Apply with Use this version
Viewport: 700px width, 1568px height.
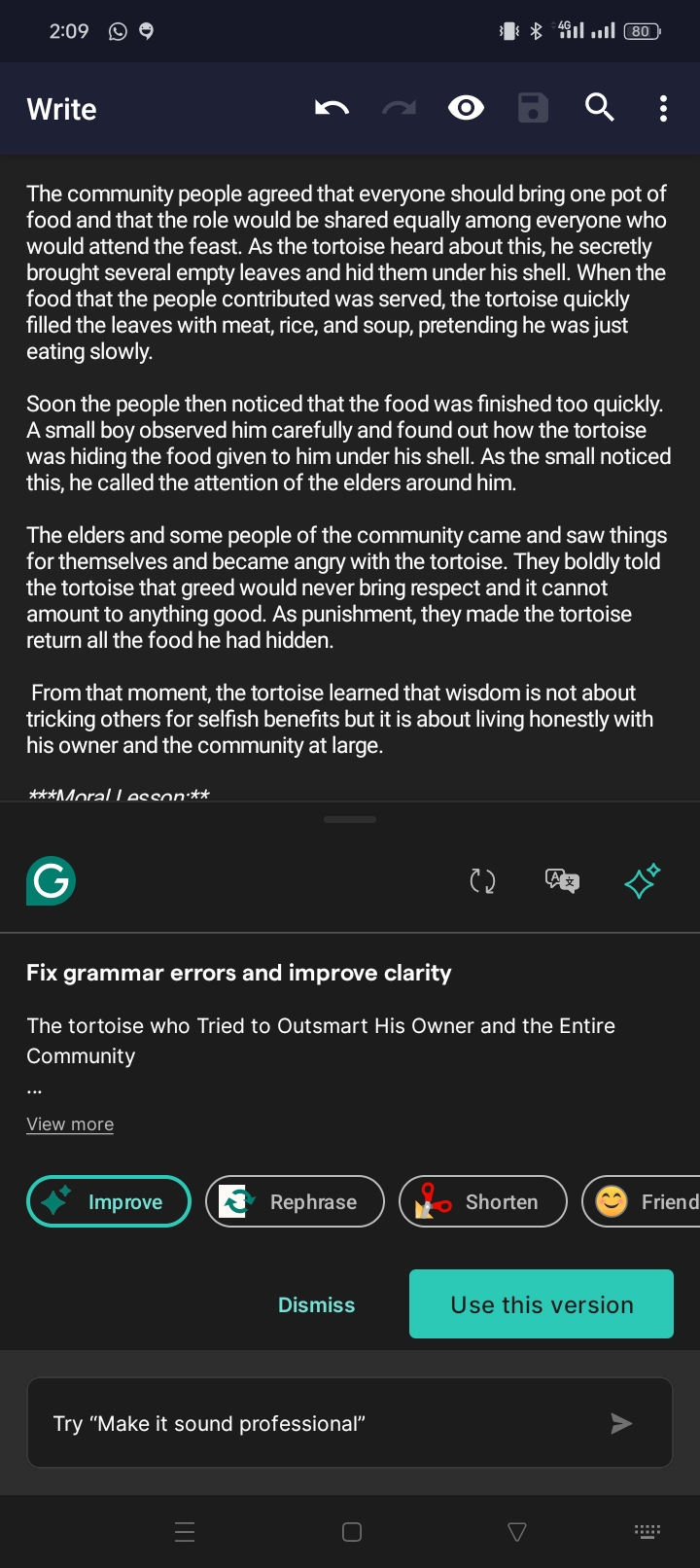click(x=542, y=1304)
